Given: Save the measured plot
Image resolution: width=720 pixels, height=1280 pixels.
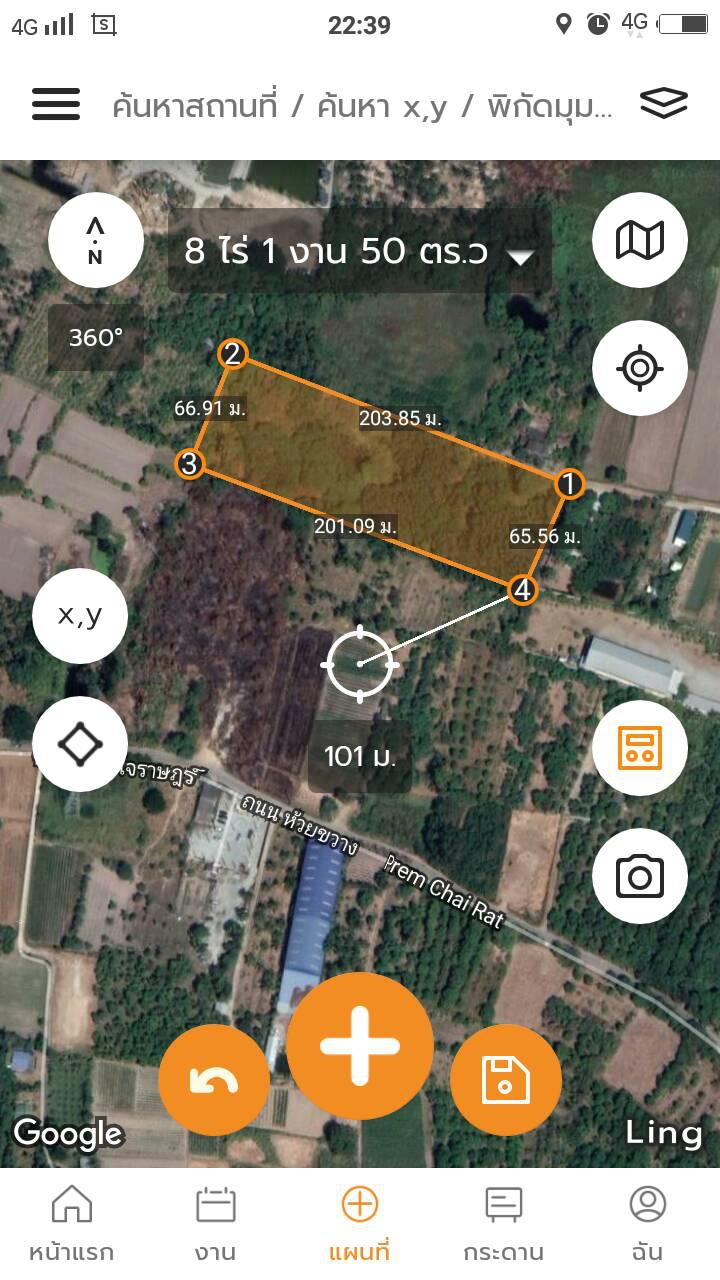Looking at the screenshot, I should pos(506,1080).
